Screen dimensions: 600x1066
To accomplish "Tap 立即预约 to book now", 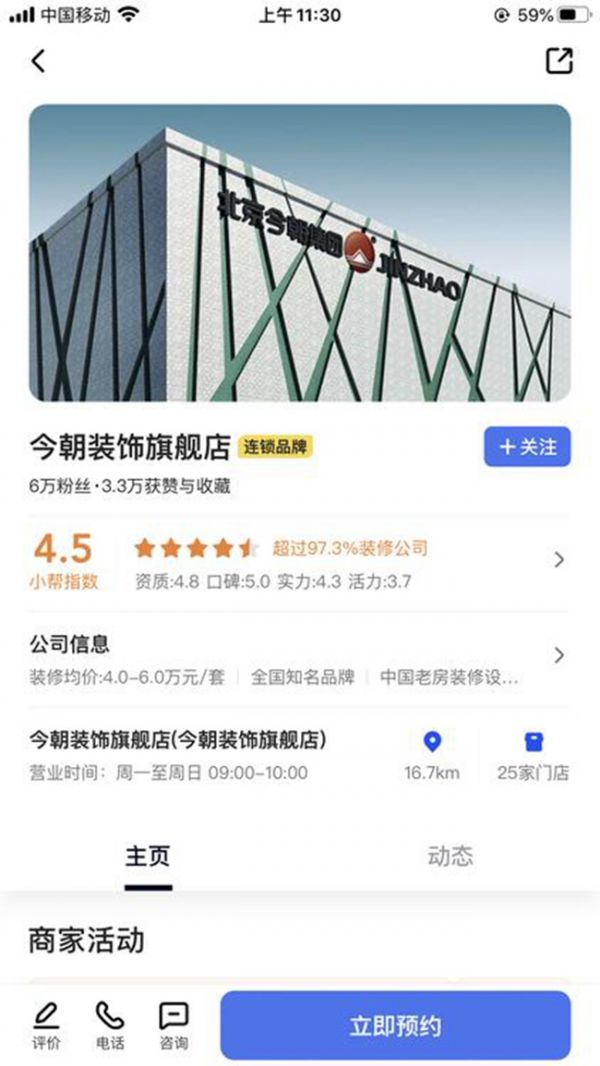I will (395, 1025).
